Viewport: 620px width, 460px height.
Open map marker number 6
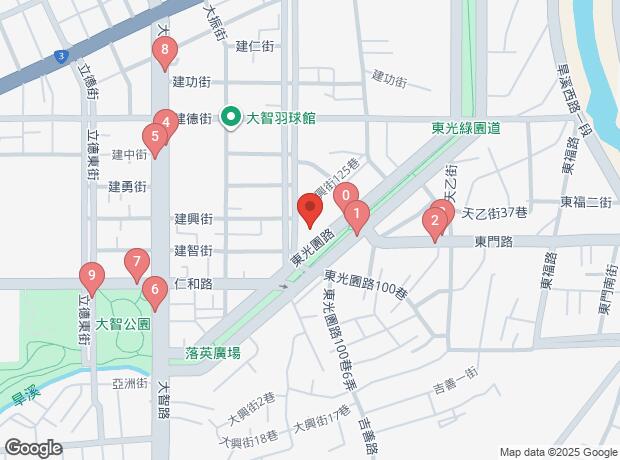click(153, 291)
